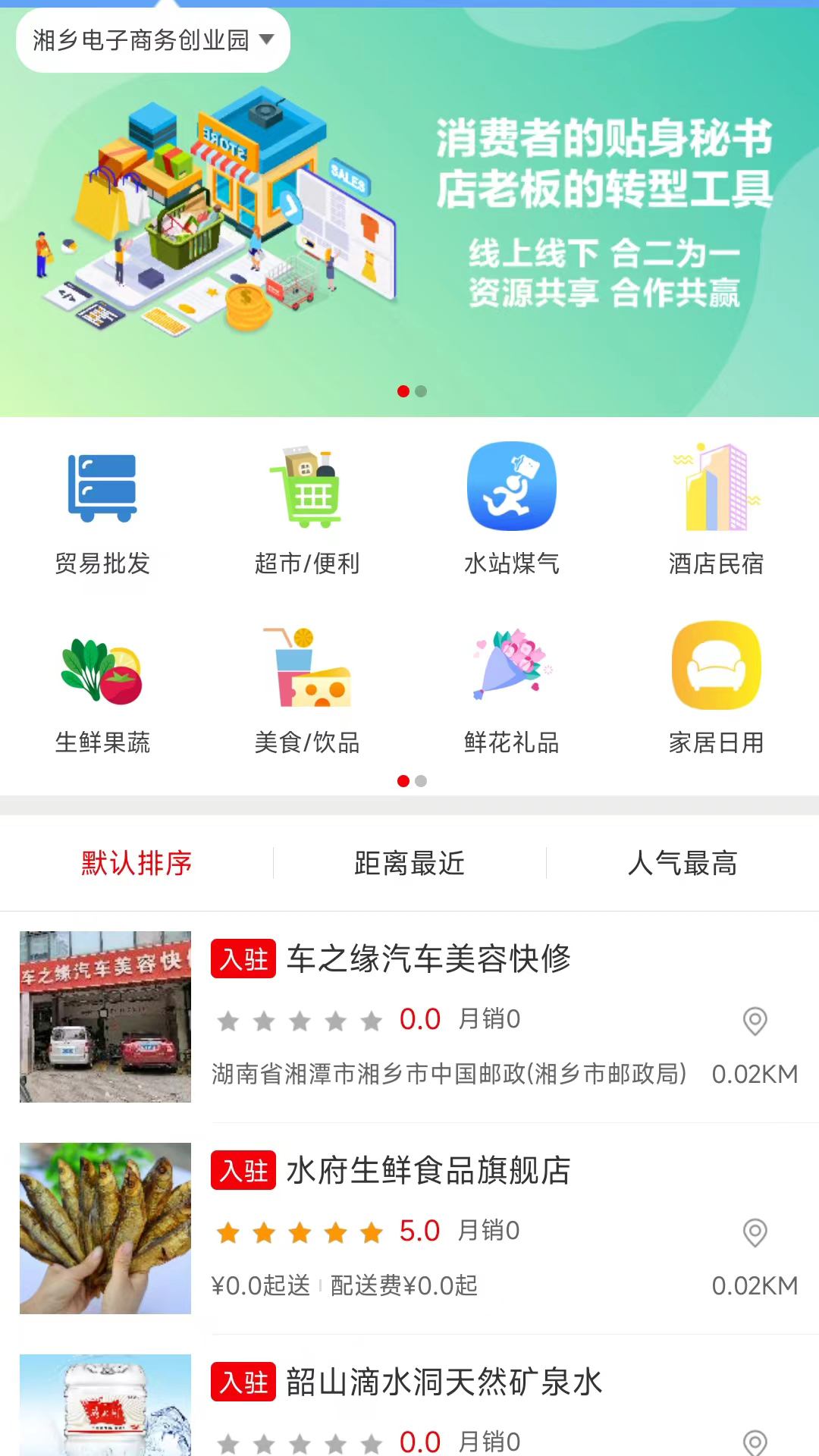Select the second banner carousel dot

(x=419, y=391)
